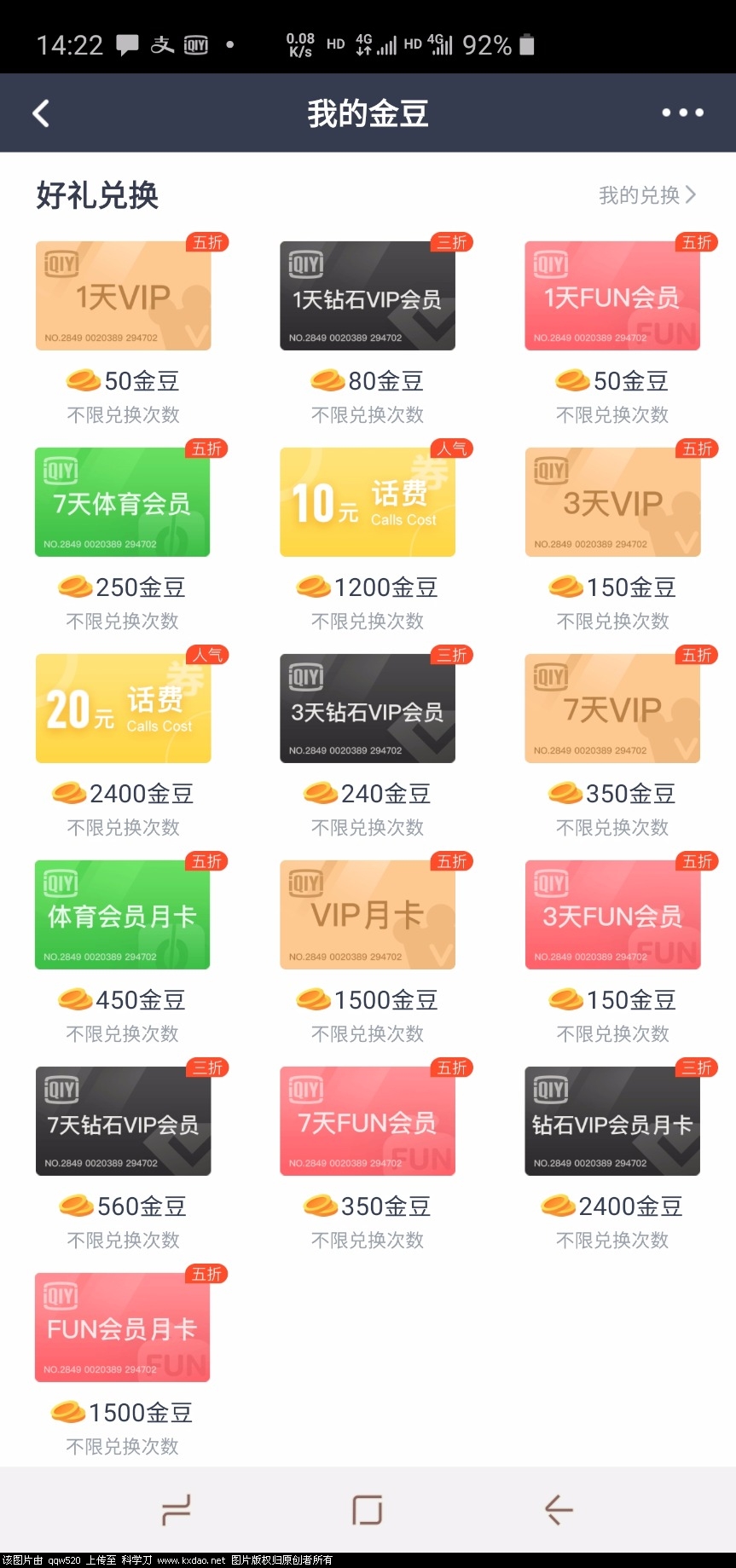
Task: Tap the back arrow in the title bar
Action: [40, 112]
